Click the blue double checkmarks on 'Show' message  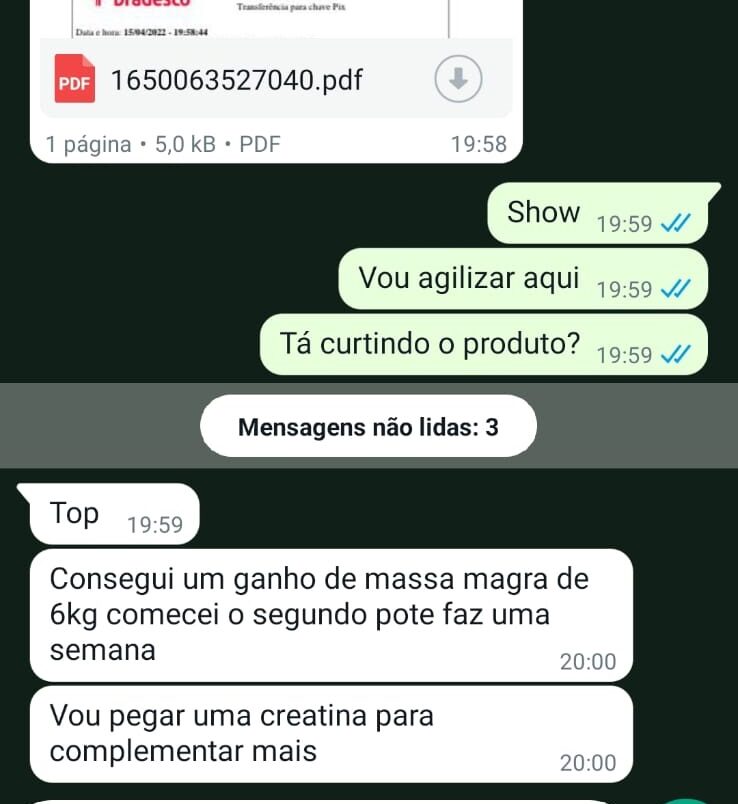[x=675, y=222]
